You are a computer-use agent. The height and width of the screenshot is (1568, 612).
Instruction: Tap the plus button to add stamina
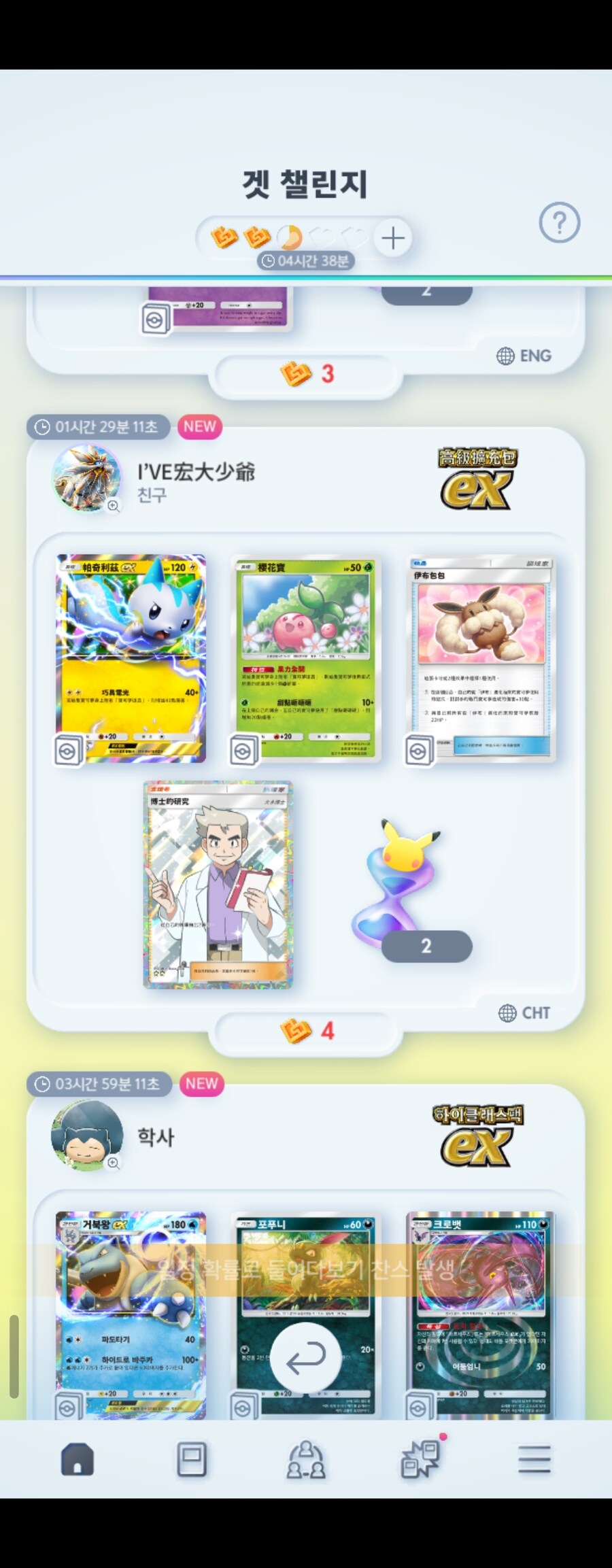(393, 238)
